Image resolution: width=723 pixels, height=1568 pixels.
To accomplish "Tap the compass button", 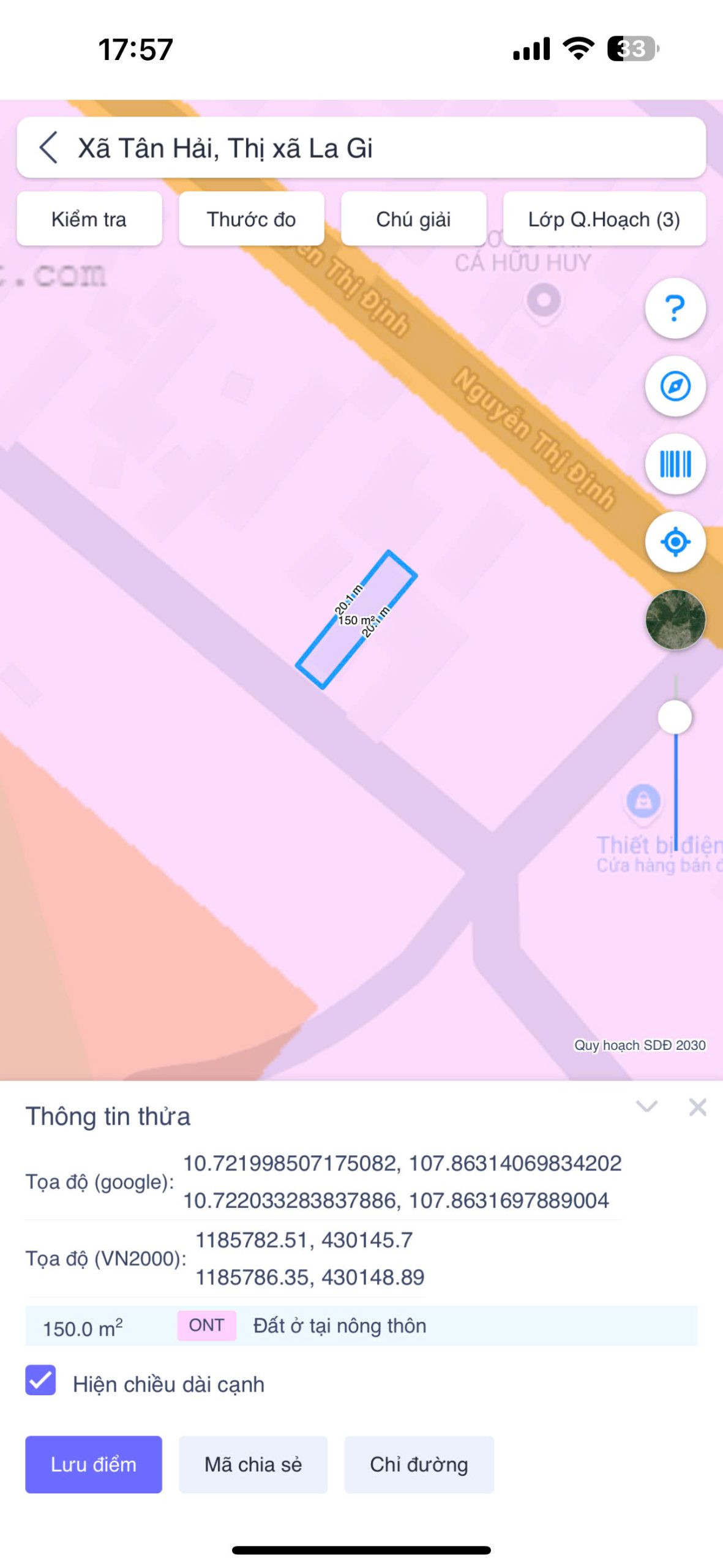I will point(675,386).
